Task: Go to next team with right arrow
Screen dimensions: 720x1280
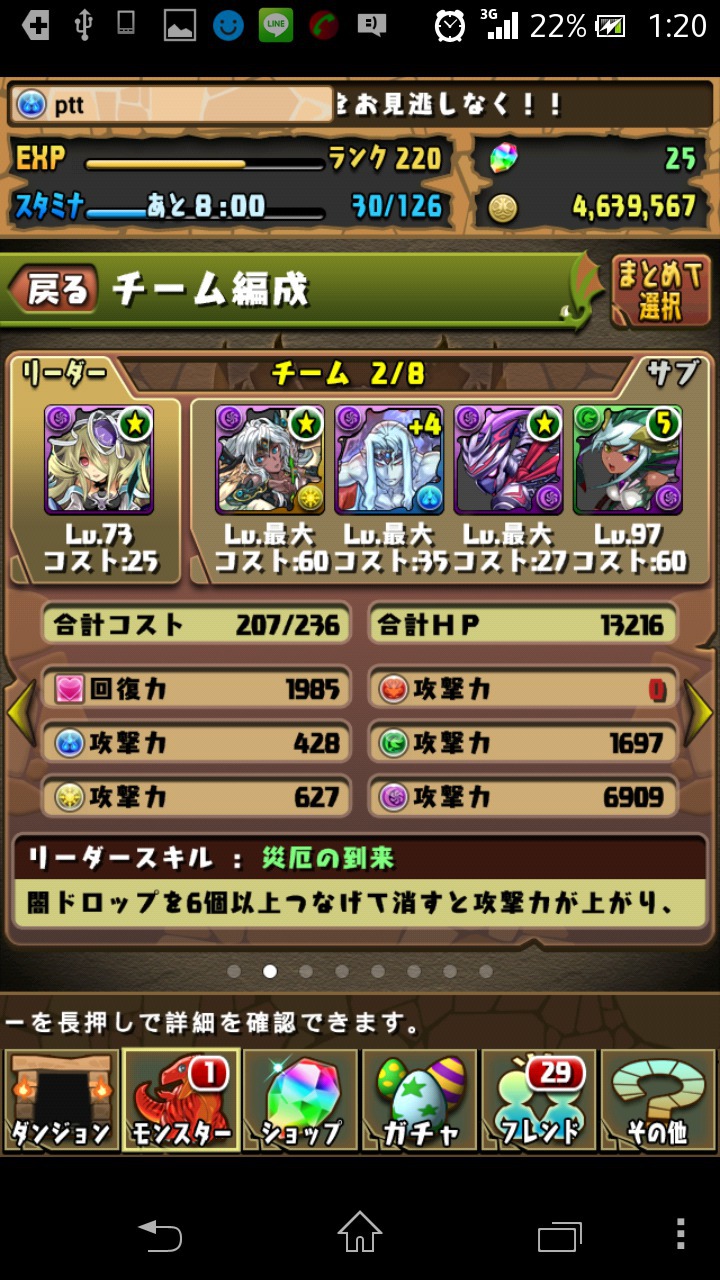Action: (x=699, y=711)
